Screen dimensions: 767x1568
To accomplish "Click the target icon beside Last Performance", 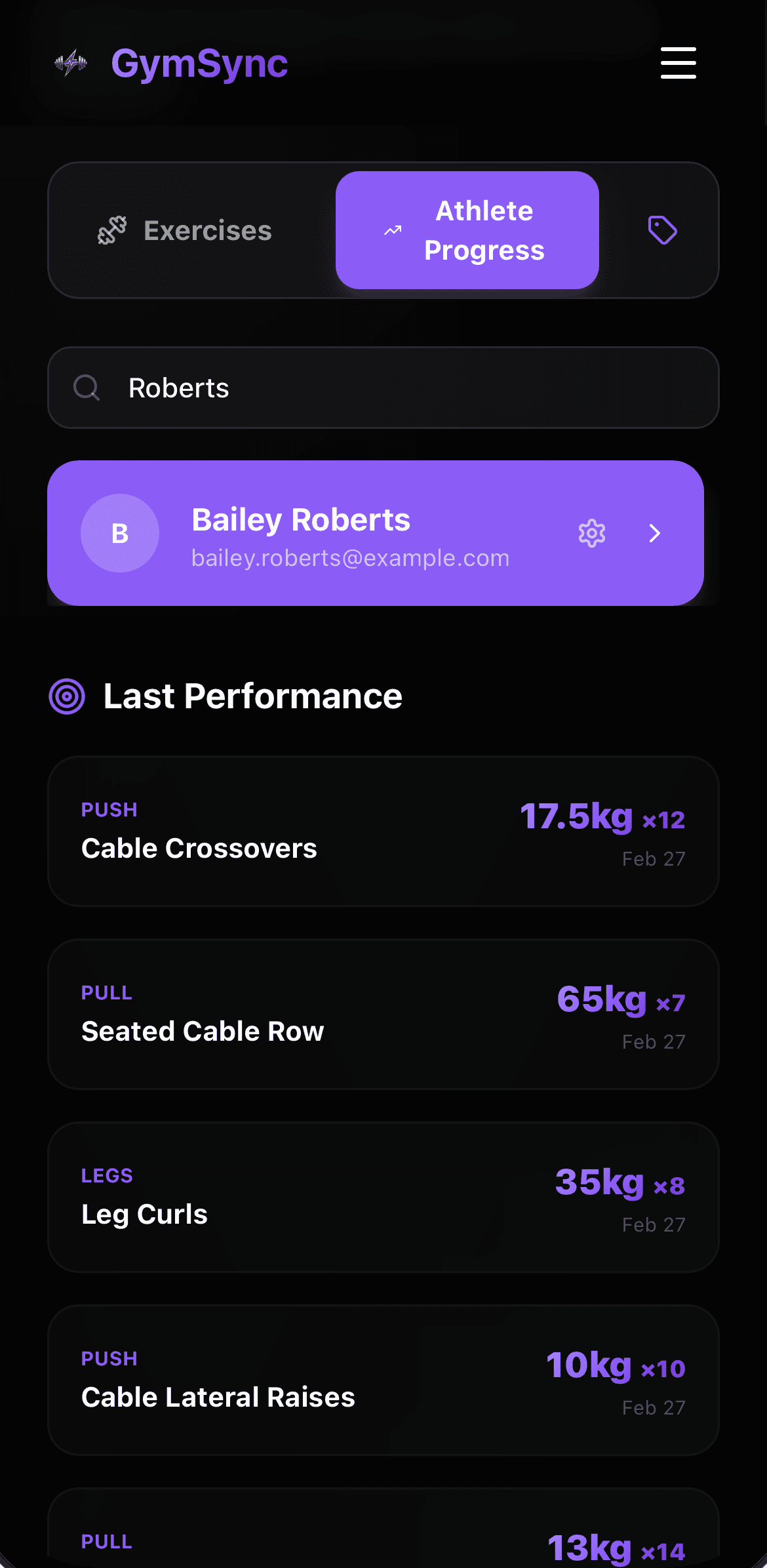I will [x=67, y=696].
